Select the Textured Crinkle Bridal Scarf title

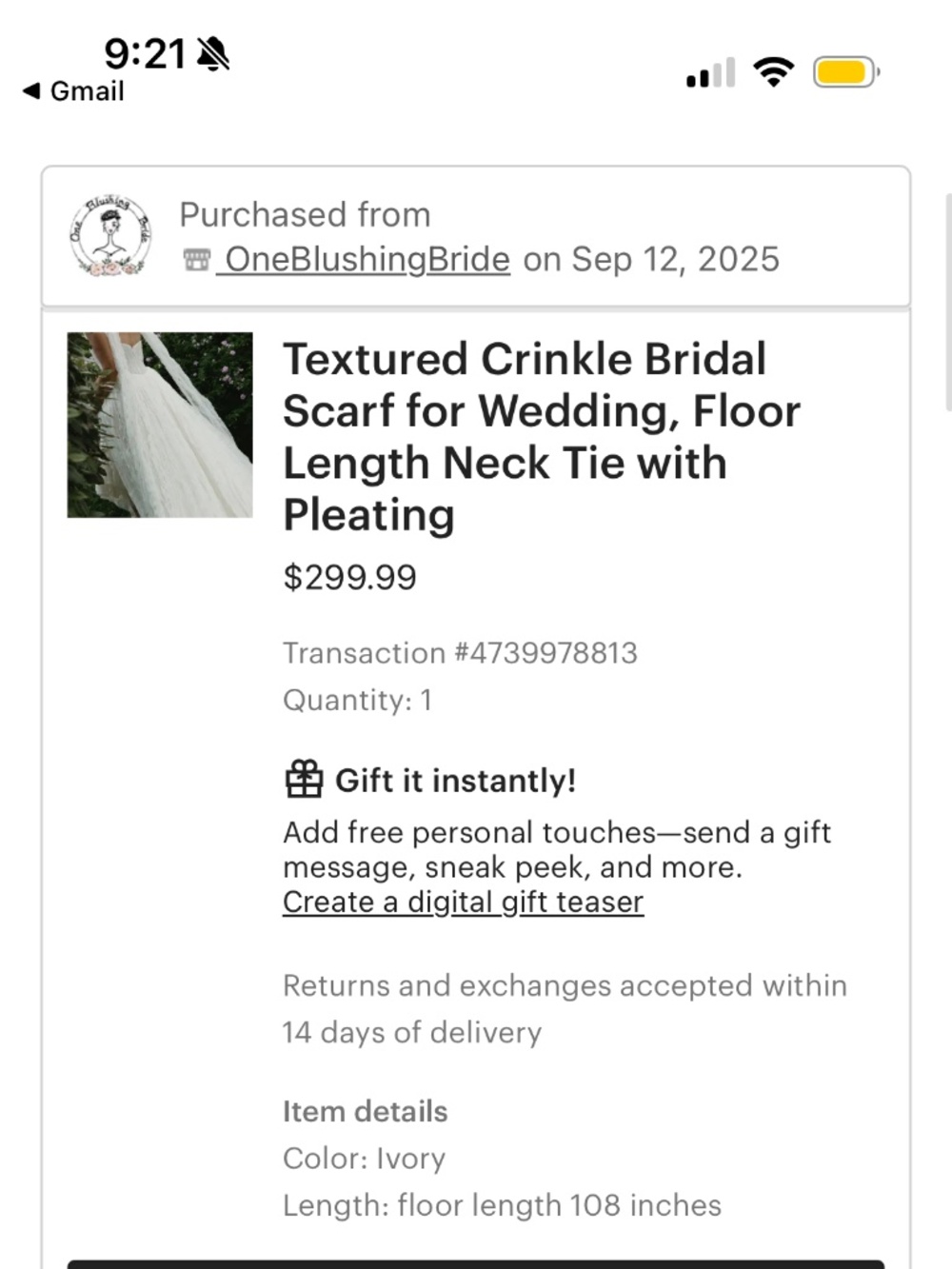click(x=541, y=436)
